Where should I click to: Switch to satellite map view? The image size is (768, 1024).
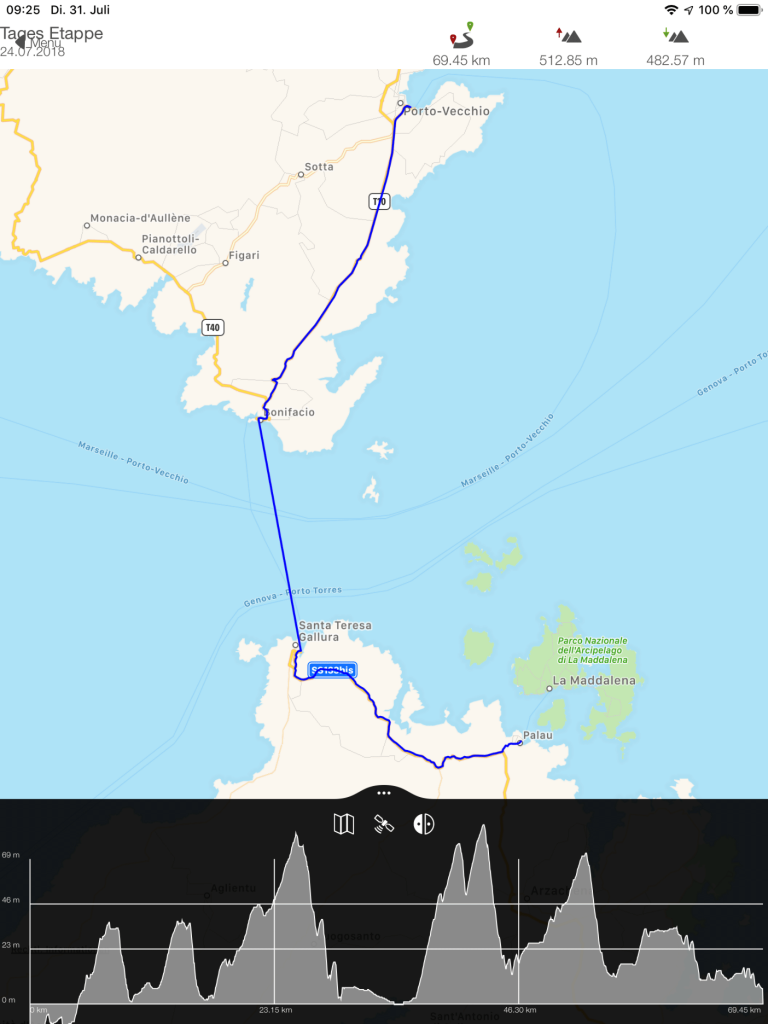[x=384, y=824]
